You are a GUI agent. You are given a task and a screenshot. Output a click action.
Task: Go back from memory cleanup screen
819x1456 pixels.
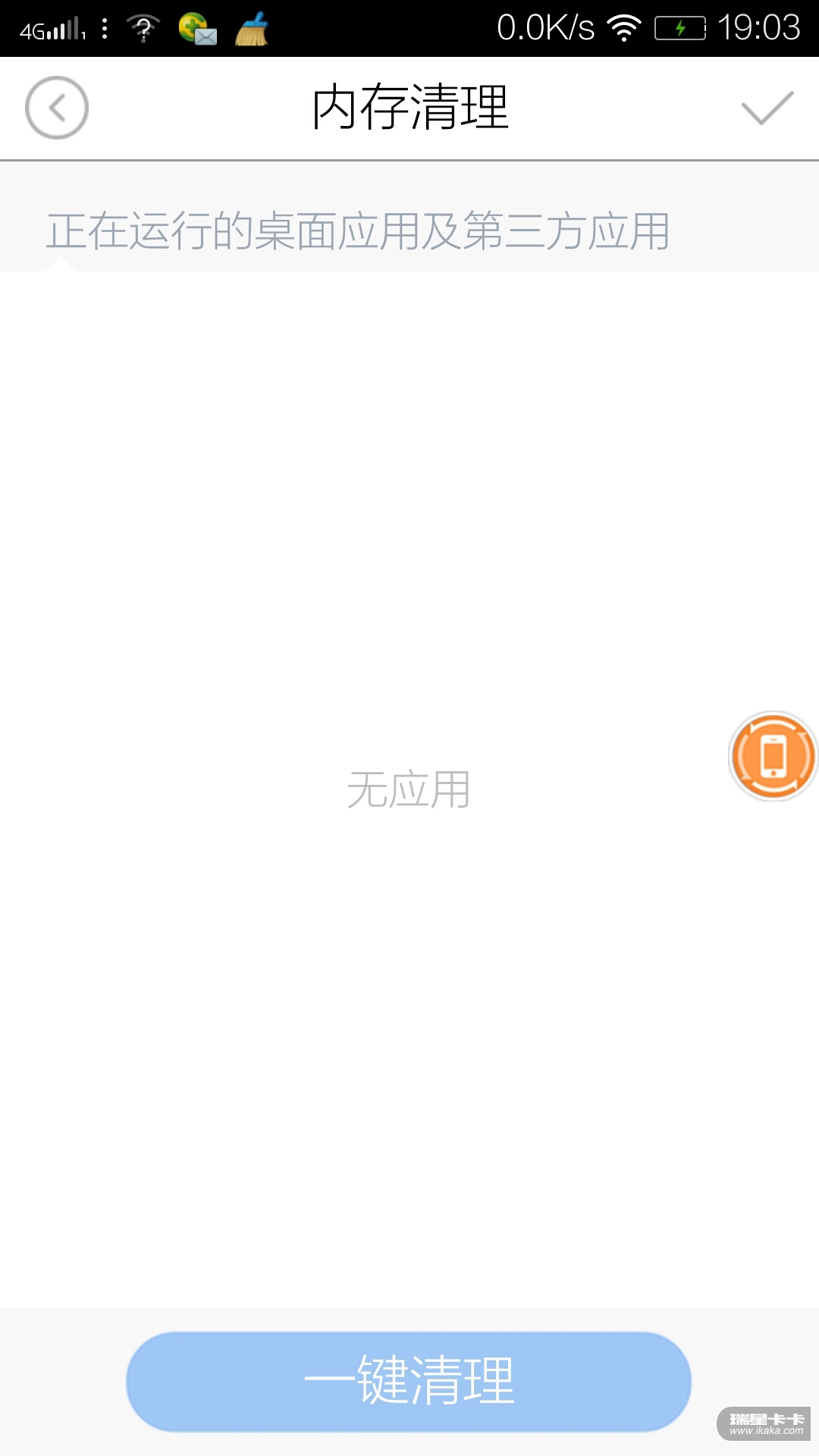pos(57,108)
